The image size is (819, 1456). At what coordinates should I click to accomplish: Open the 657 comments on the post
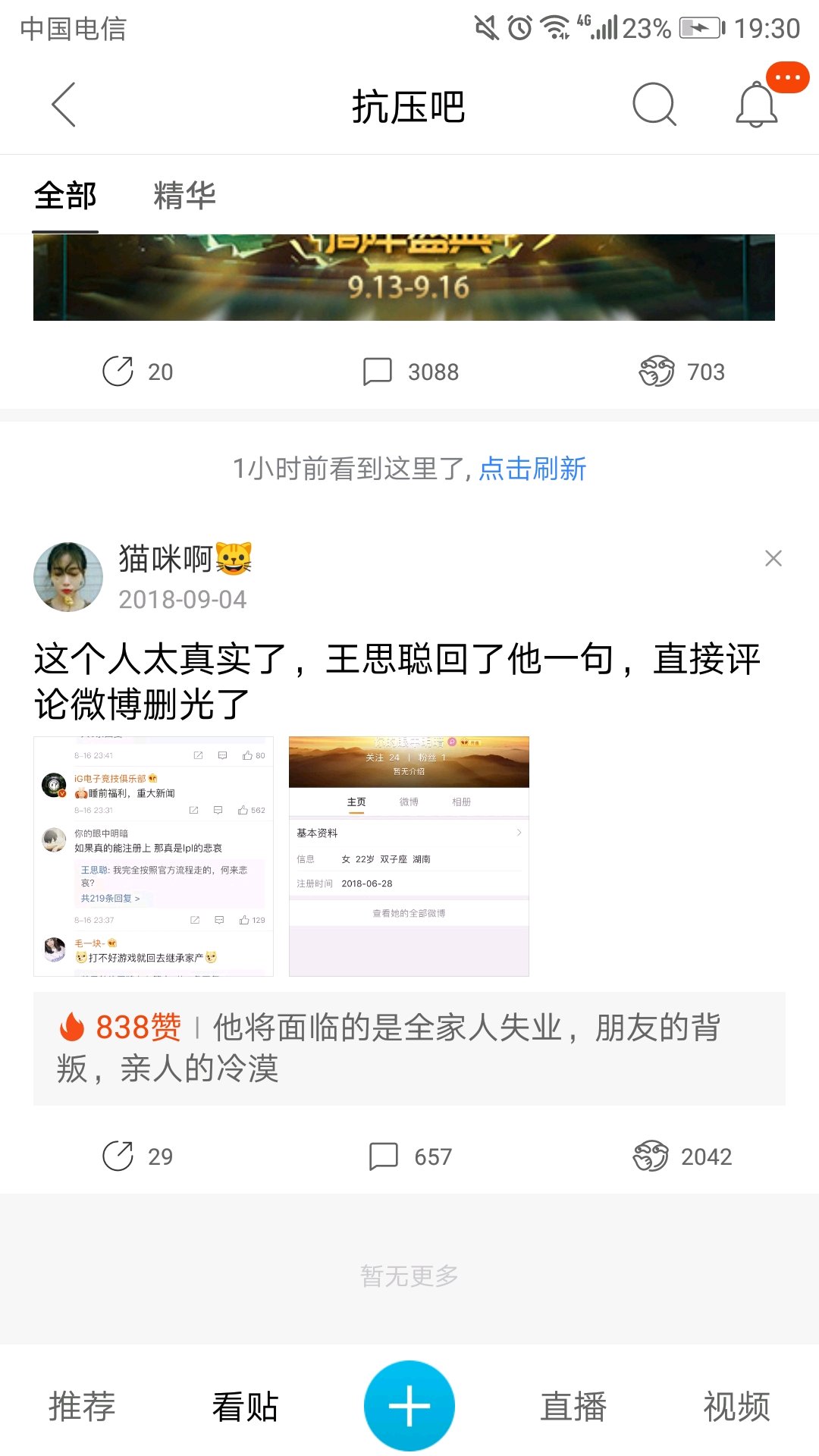point(410,1156)
